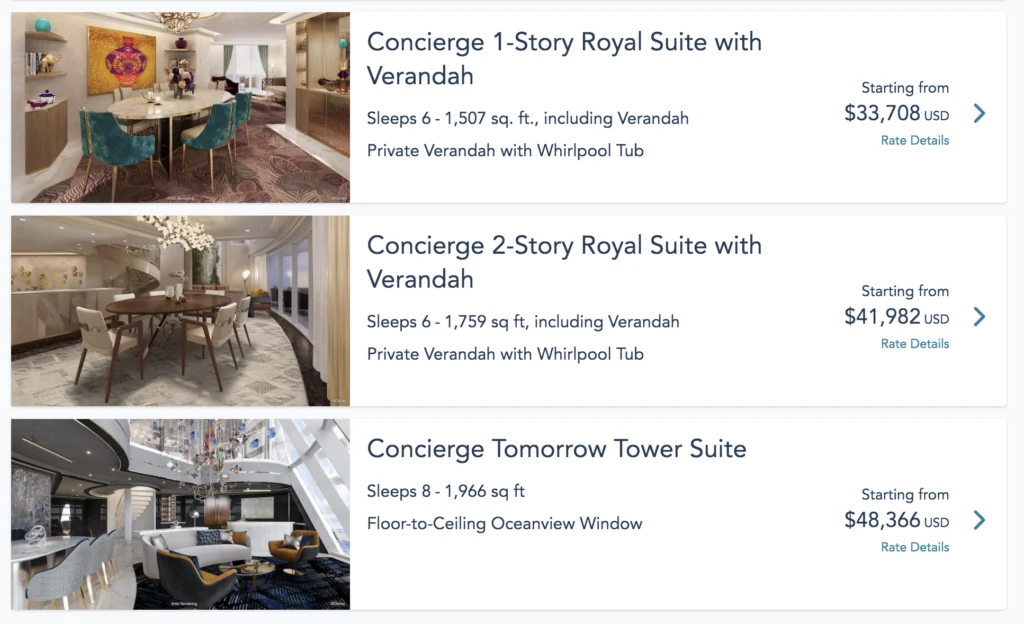This screenshot has width=1024, height=624.
Task: Open Rate Details for the $48,366 suite
Action: (x=914, y=547)
